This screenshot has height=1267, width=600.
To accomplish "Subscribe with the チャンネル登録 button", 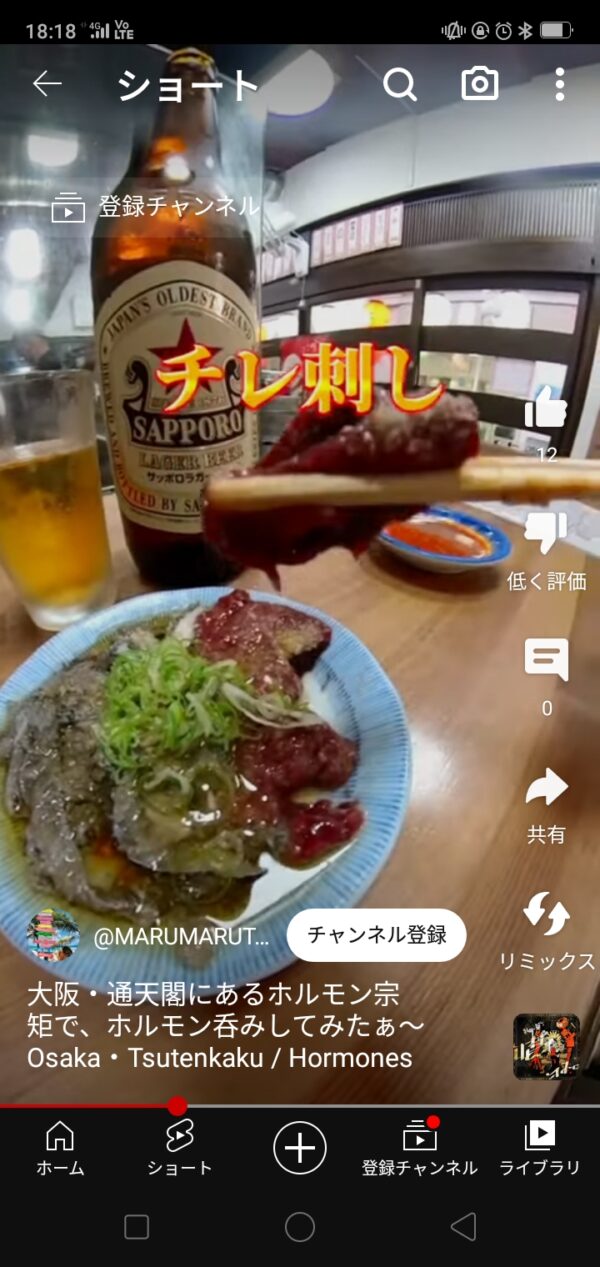I will pos(376,935).
